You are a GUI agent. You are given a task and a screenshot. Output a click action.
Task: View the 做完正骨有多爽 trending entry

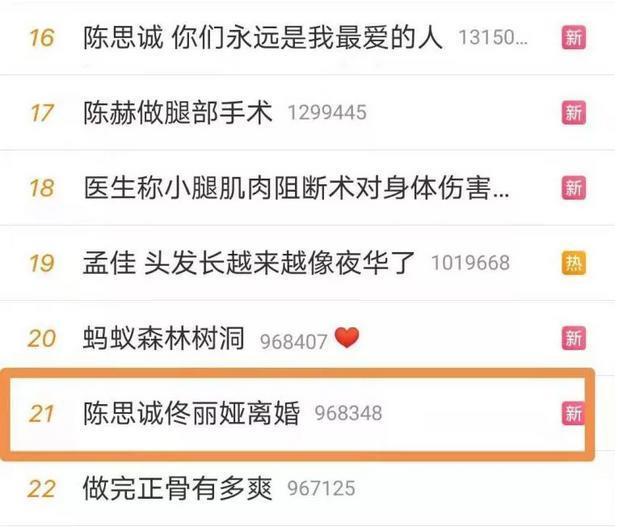[x=178, y=489]
